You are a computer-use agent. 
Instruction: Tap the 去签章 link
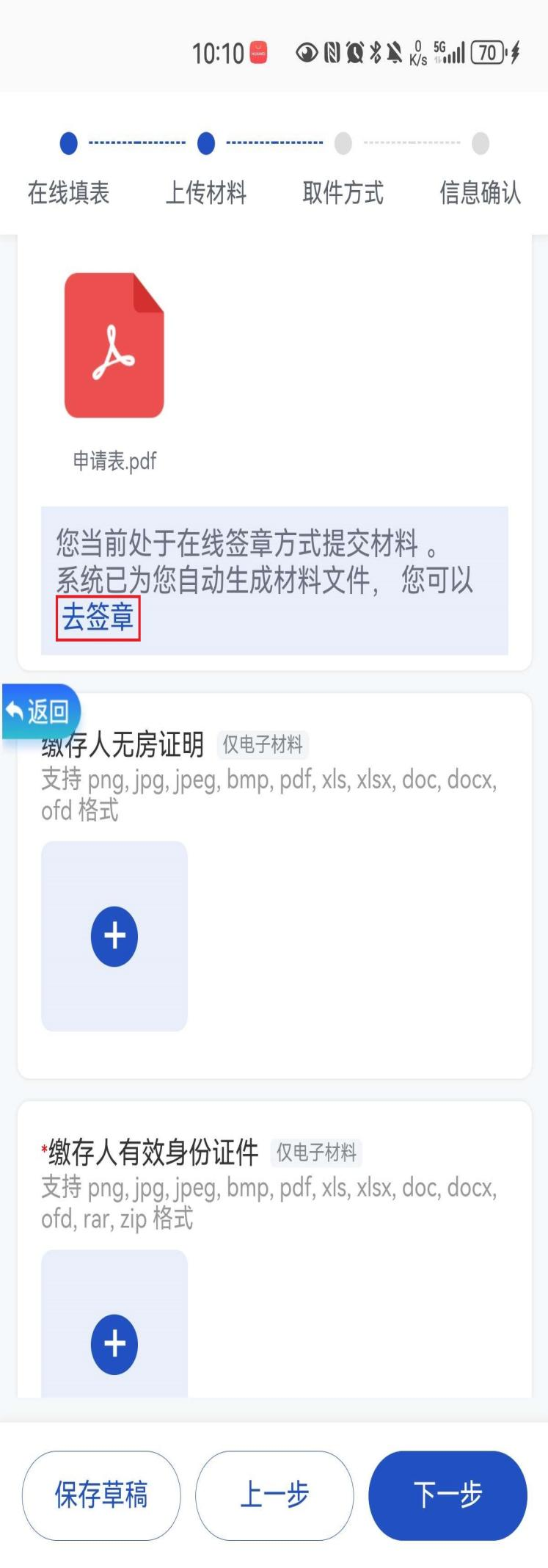pyautogui.click(x=98, y=617)
